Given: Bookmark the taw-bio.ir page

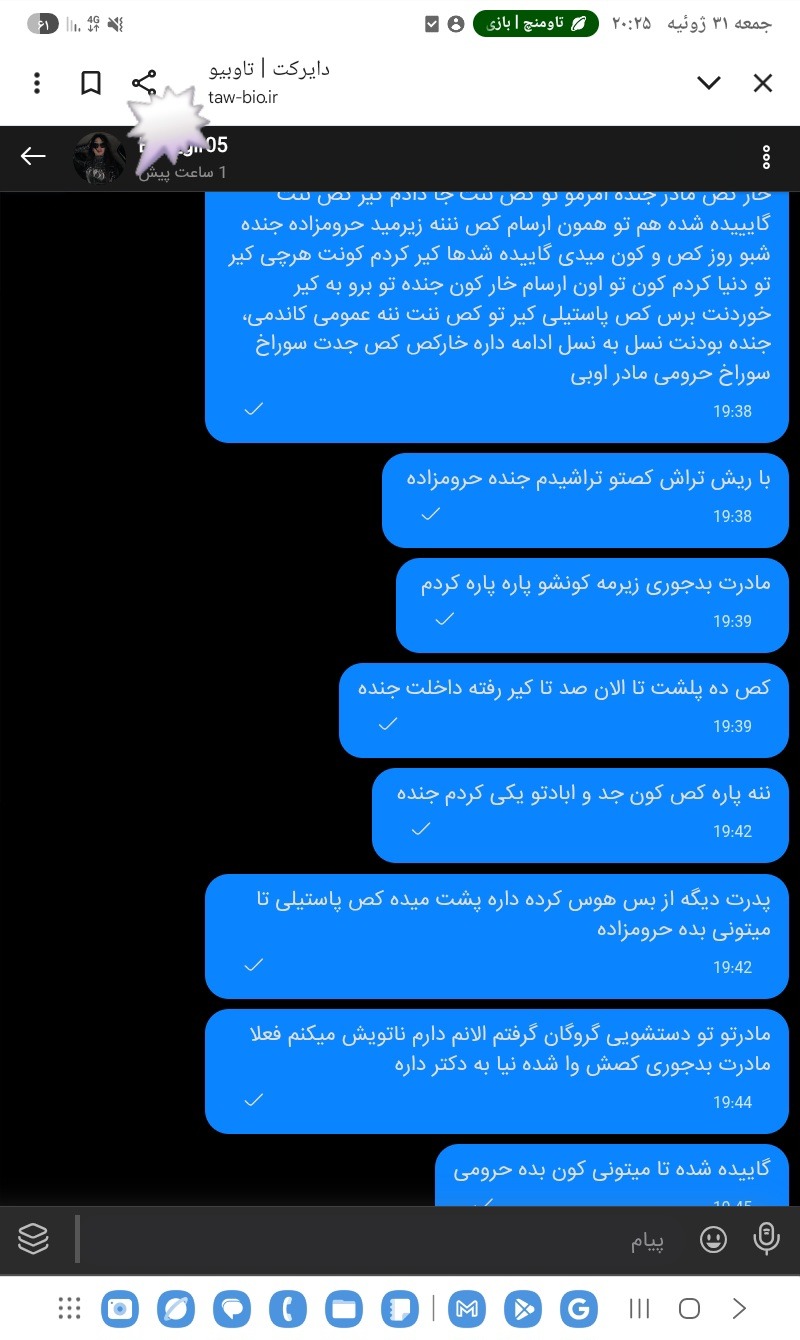Looking at the screenshot, I should tap(91, 83).
